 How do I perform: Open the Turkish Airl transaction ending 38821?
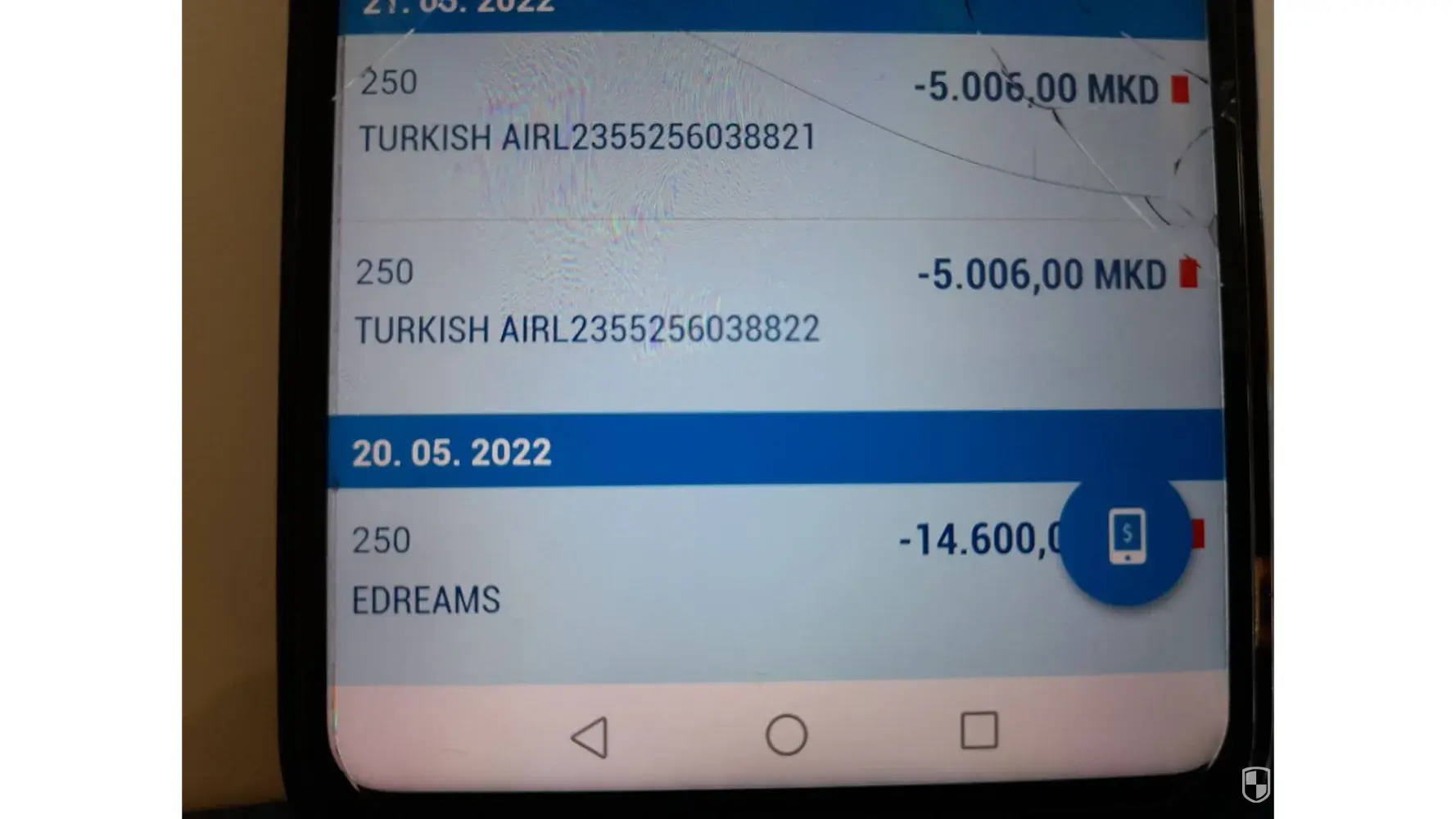(x=586, y=137)
